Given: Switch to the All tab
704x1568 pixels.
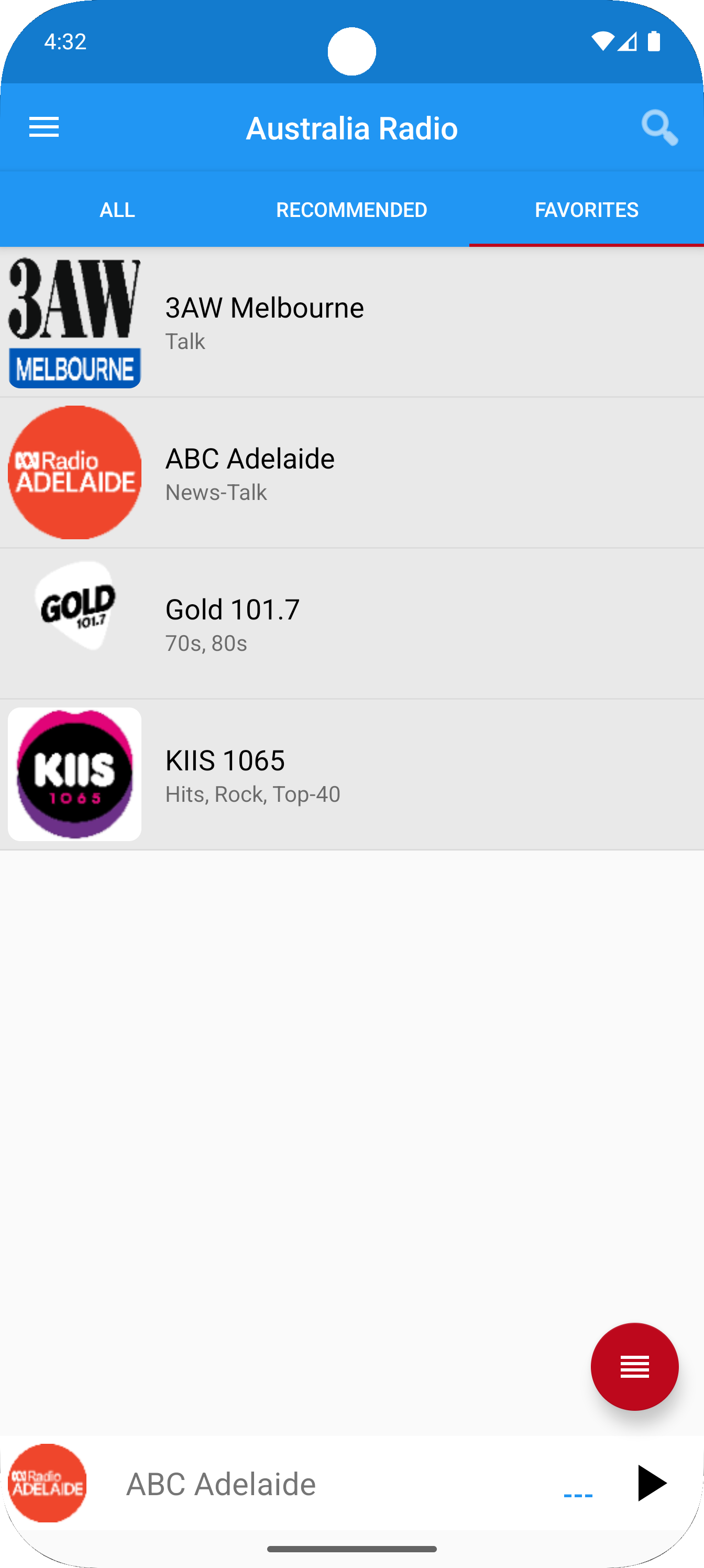Looking at the screenshot, I should tap(117, 210).
